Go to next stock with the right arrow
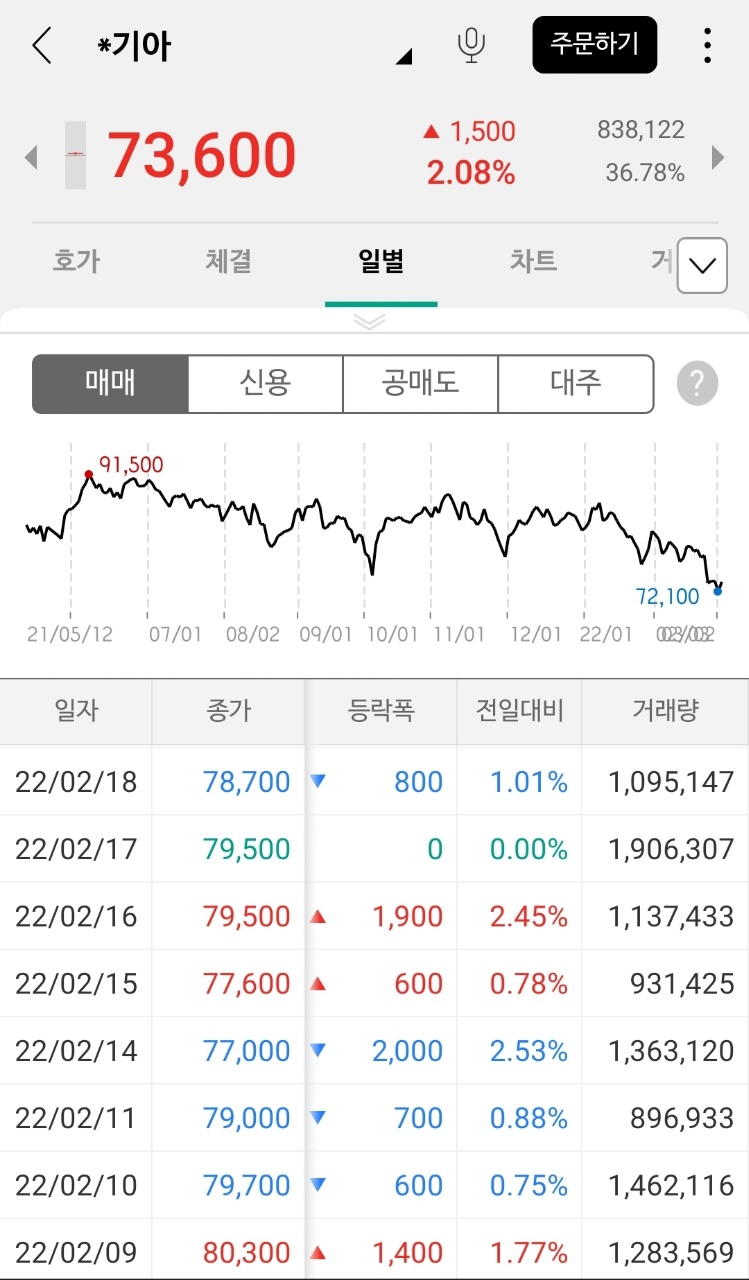Image resolution: width=749 pixels, height=1280 pixels. (x=718, y=157)
